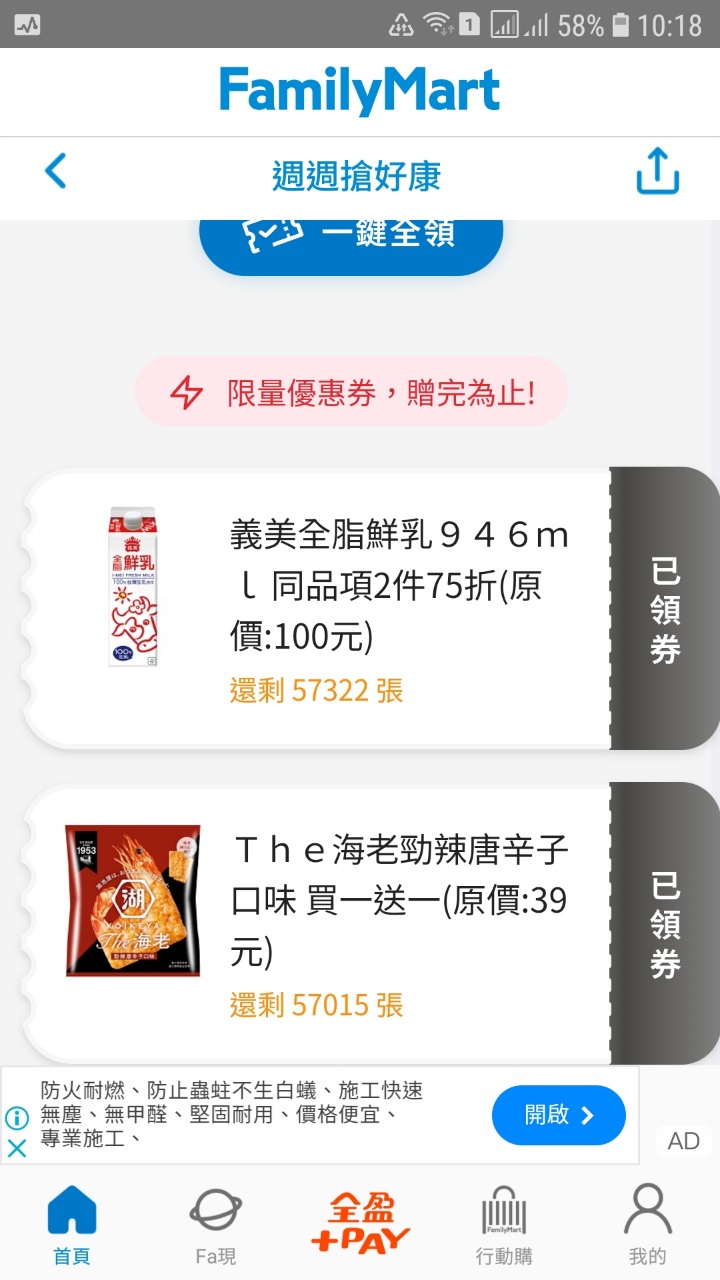Image resolution: width=720 pixels, height=1280 pixels.
Task: Open 全盈+PAY payment
Action: (360, 1225)
